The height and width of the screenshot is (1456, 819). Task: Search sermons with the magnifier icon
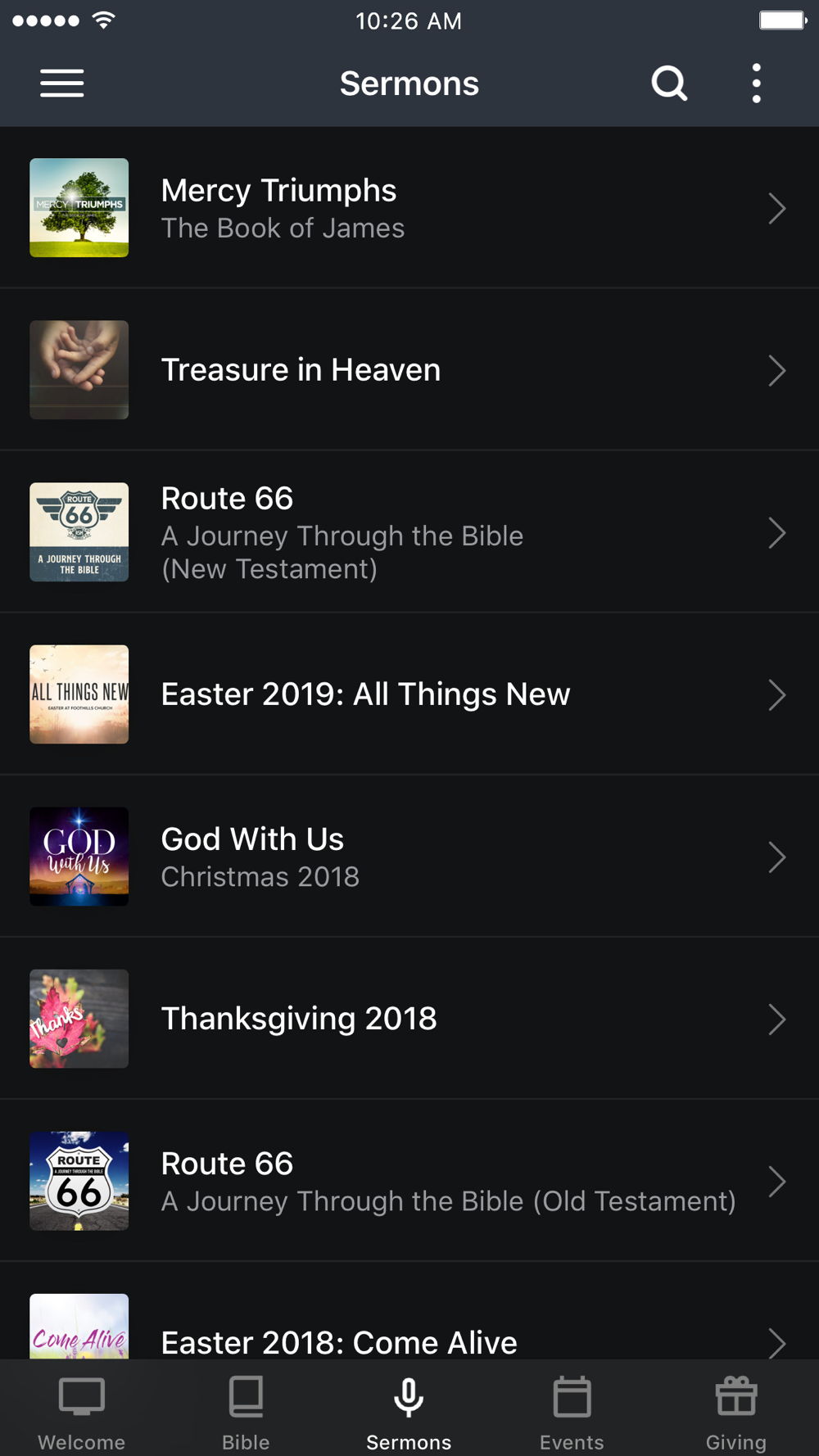(669, 84)
